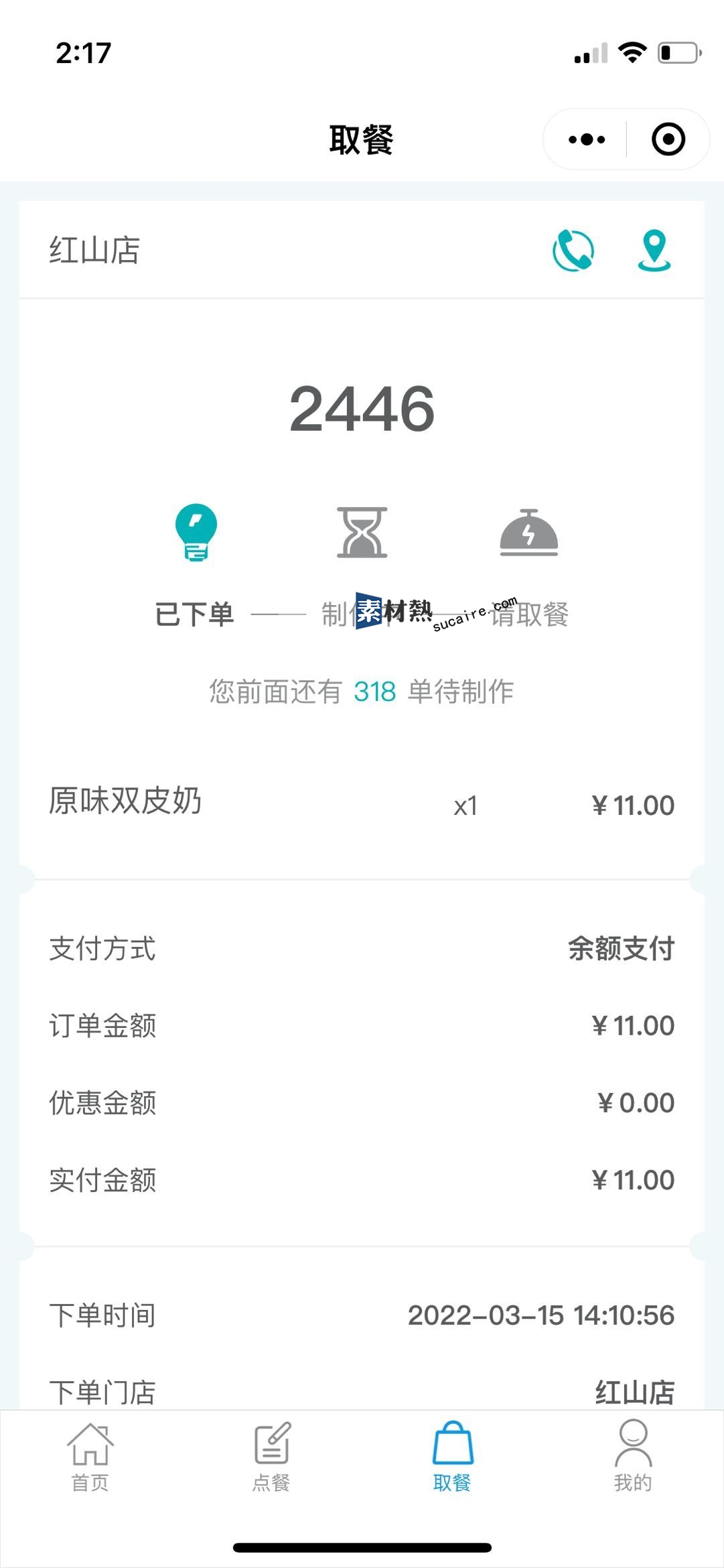This screenshot has width=724, height=1568.
Task: Switch to the 点餐 ordering tab
Action: tap(271, 1455)
